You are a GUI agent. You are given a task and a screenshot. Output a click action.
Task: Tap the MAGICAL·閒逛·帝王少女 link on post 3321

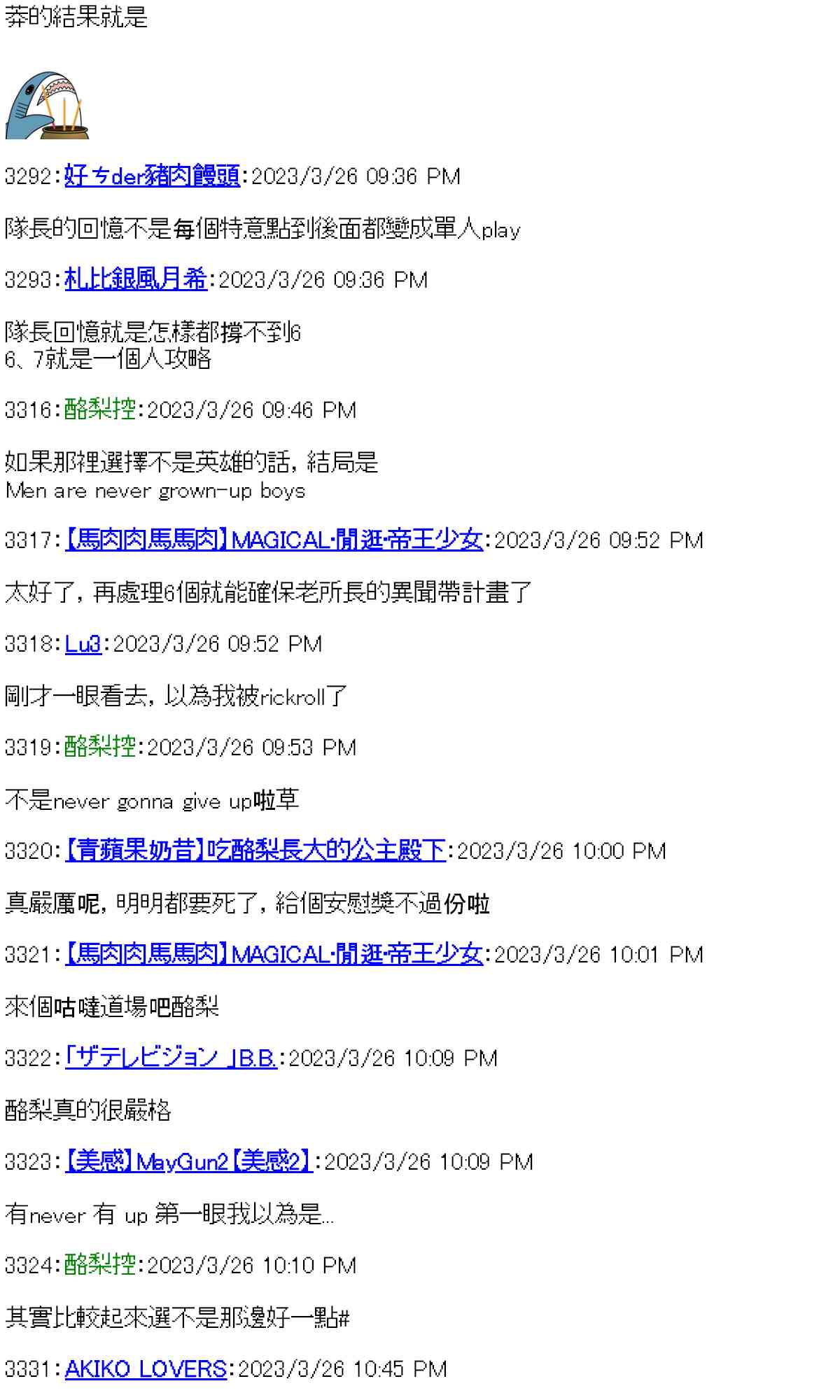274,954
